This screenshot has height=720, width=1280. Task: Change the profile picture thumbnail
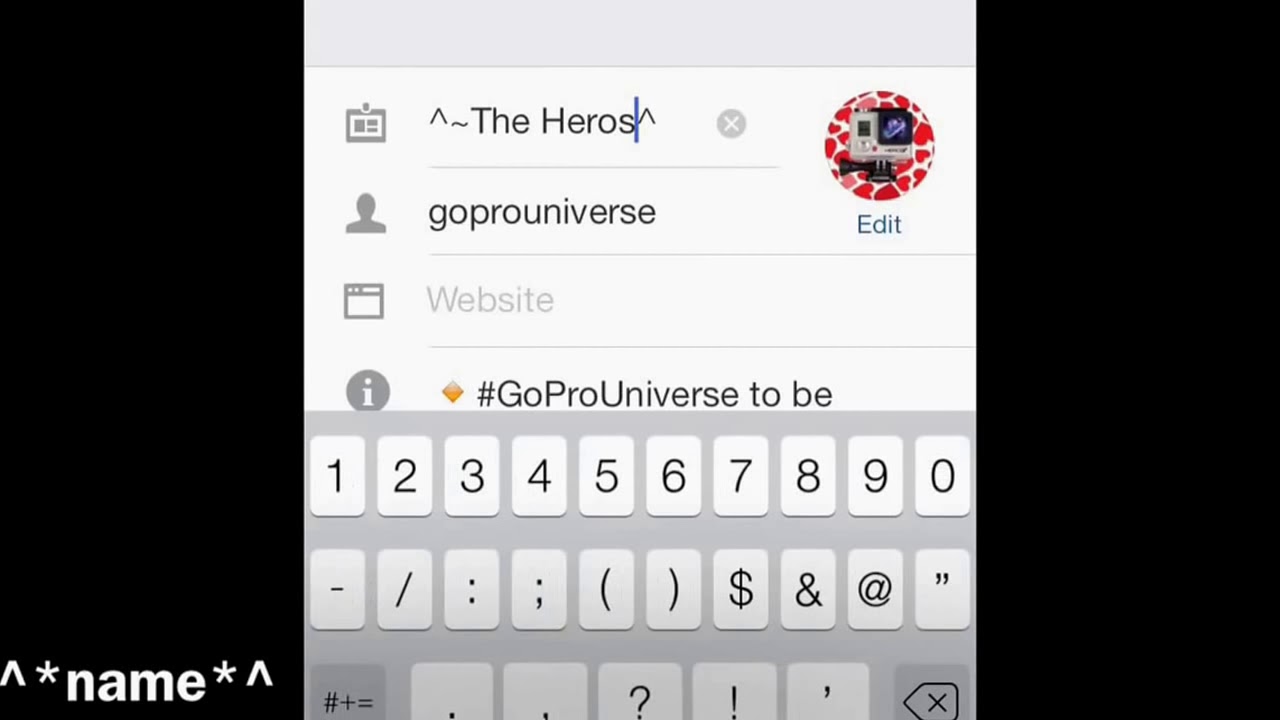coord(879,146)
